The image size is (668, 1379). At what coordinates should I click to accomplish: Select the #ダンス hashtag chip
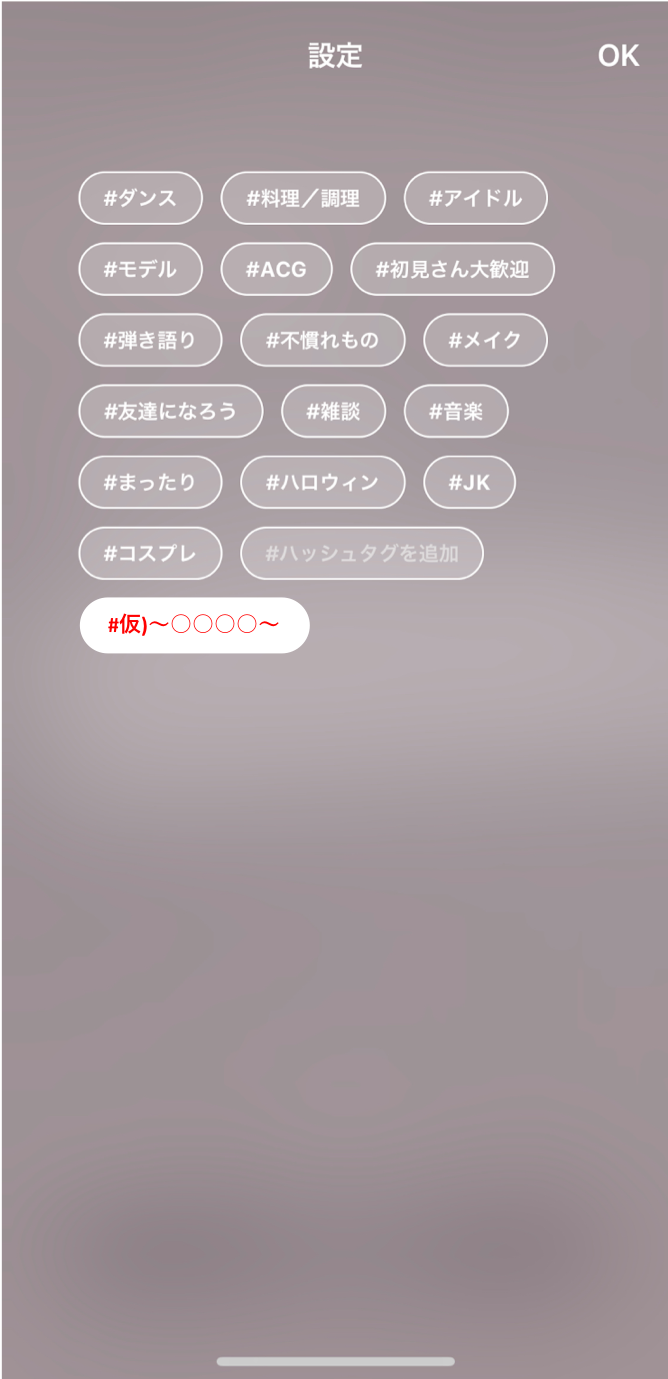point(141,198)
